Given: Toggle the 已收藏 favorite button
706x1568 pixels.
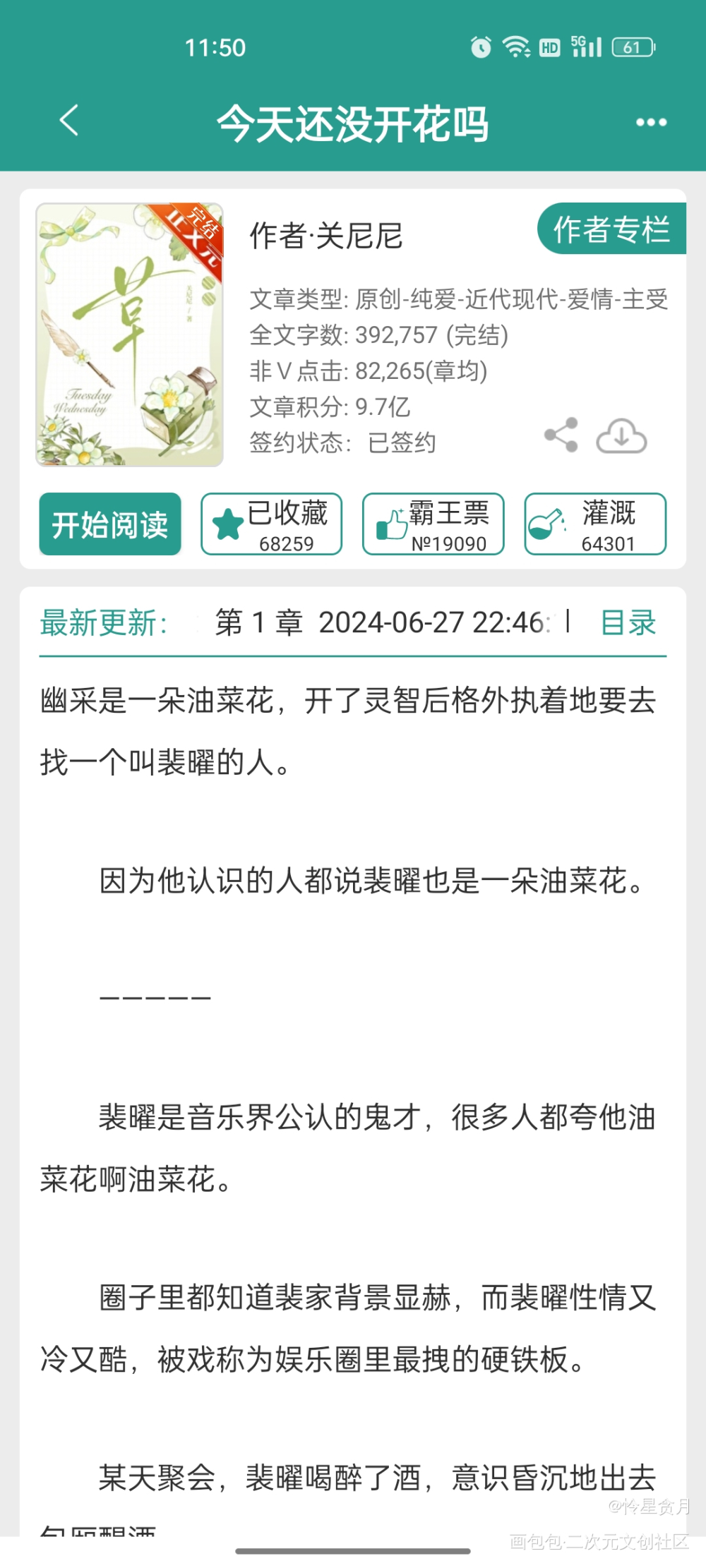Looking at the screenshot, I should click(272, 524).
